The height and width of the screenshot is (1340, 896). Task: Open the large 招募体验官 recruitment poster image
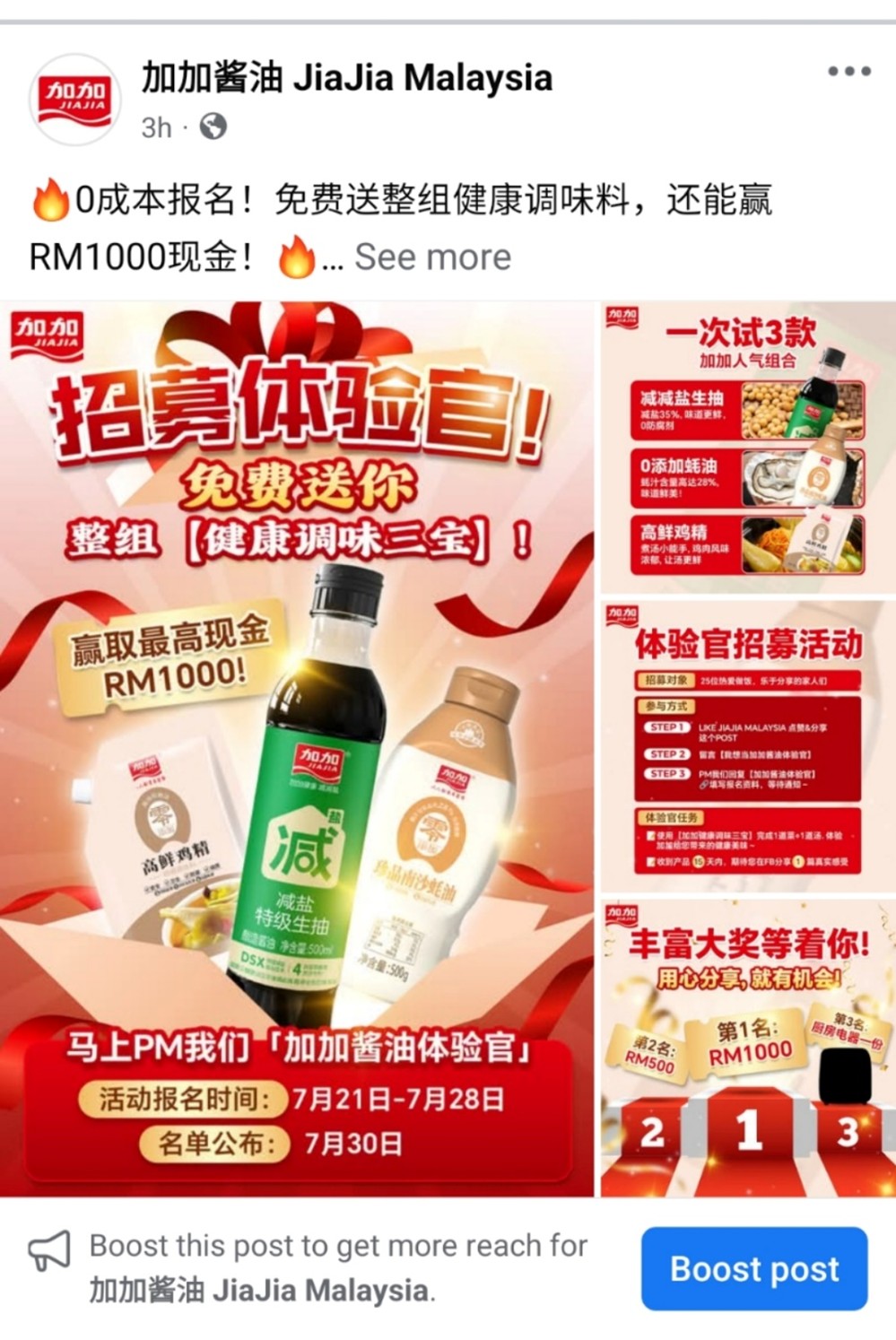point(296,749)
